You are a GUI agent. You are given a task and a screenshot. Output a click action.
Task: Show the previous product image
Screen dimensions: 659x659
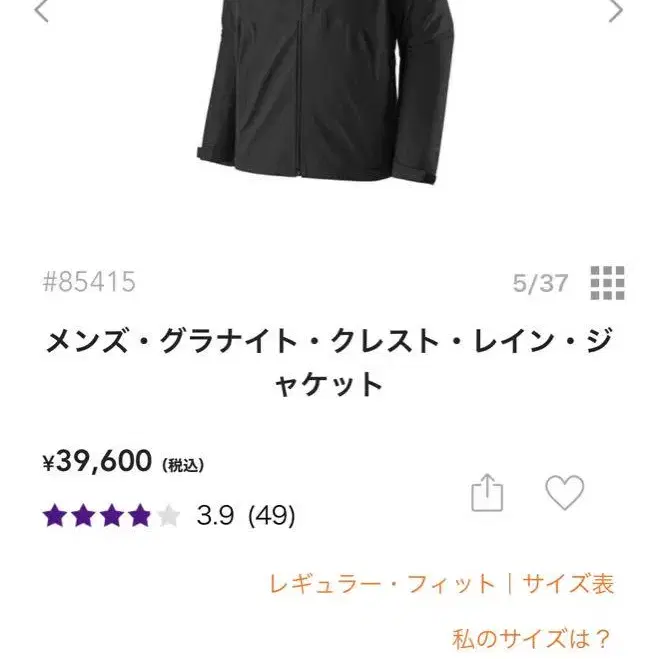pyautogui.click(x=42, y=11)
